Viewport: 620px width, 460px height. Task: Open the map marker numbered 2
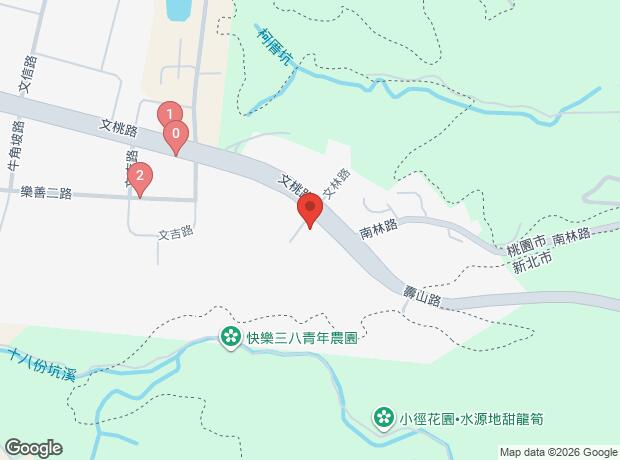[140, 179]
